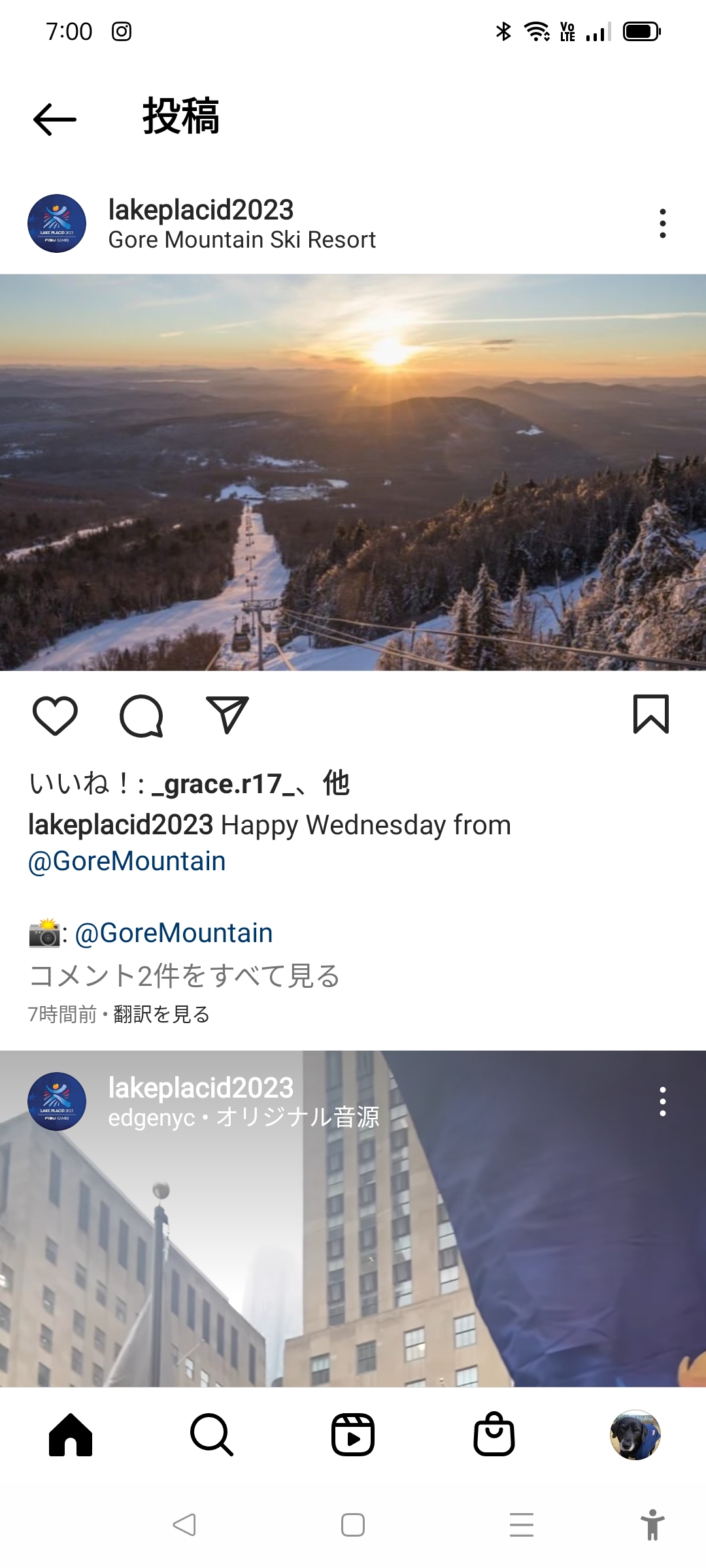This screenshot has width=706, height=1568.
Task: Open _grace.r17_ profile from likes
Action: point(223,784)
